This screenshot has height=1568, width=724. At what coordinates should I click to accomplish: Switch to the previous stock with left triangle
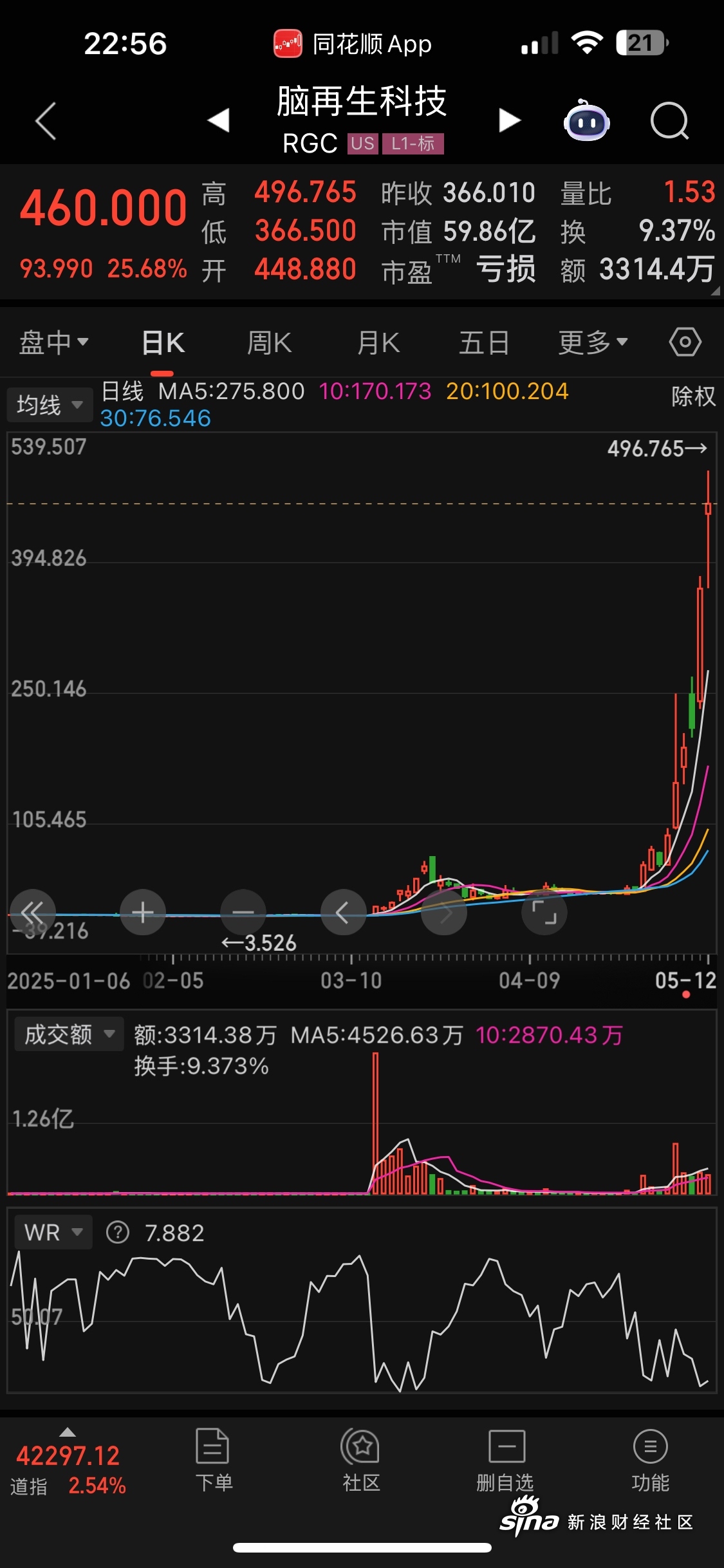pyautogui.click(x=219, y=120)
